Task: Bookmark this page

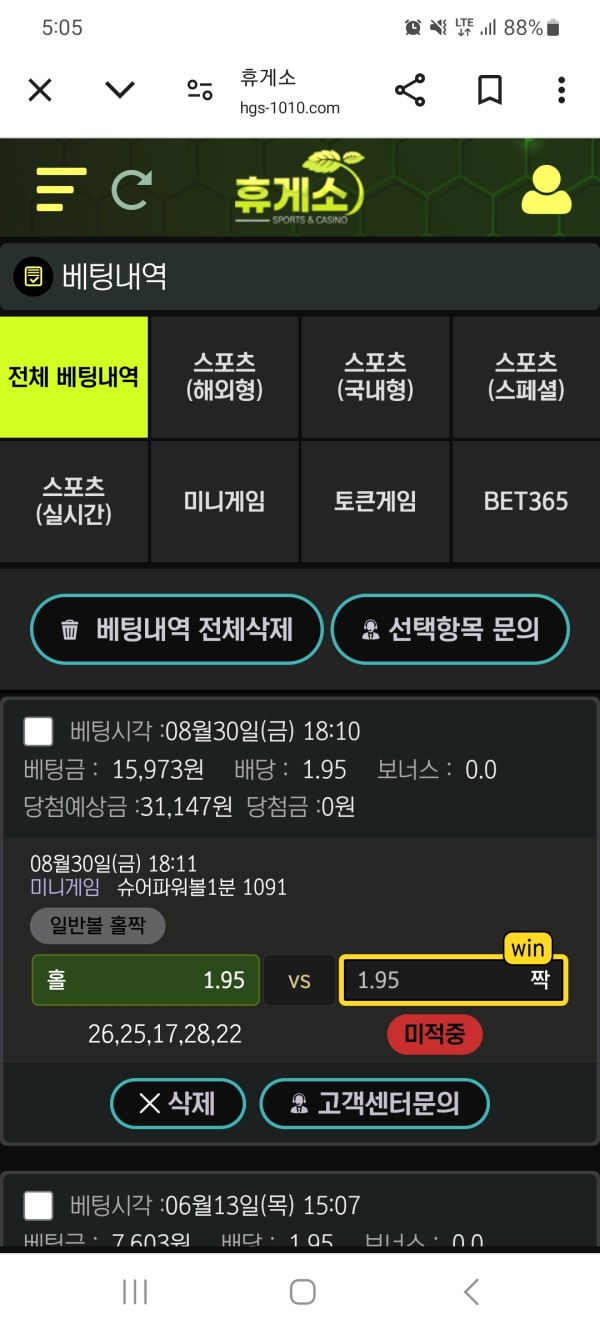Action: point(489,91)
